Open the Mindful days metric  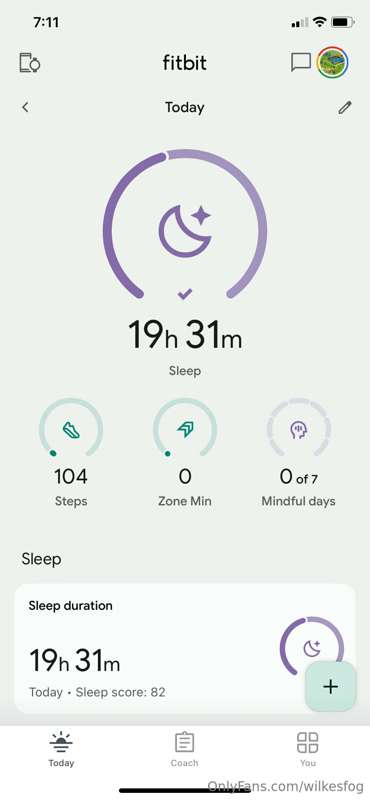pos(299,453)
